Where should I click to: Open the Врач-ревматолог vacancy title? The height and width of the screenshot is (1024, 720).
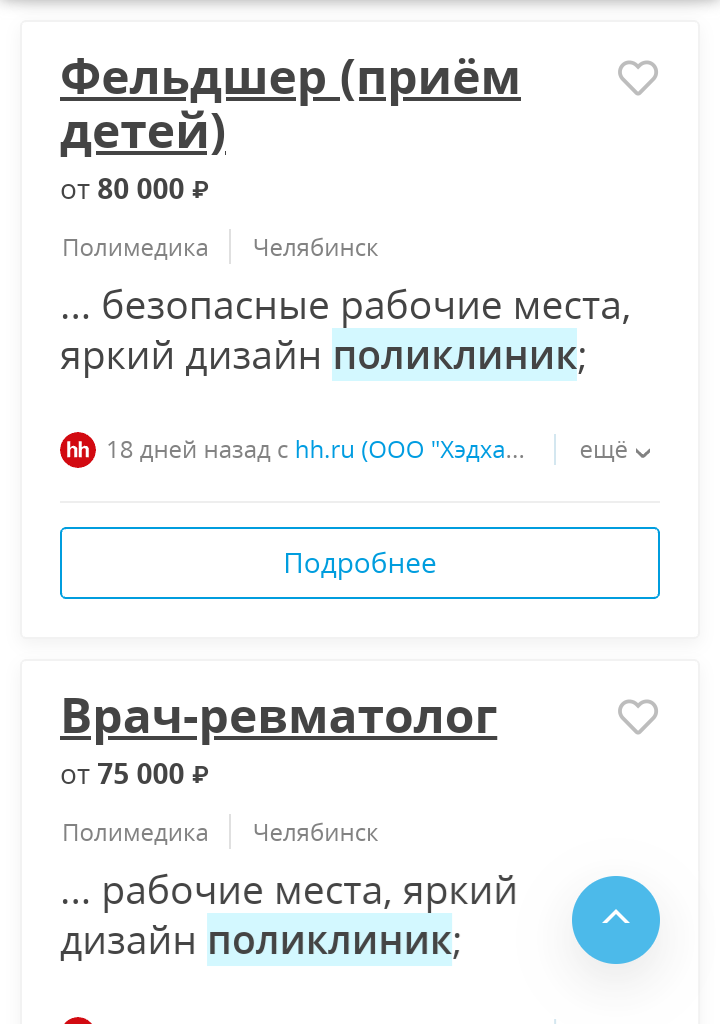click(x=279, y=716)
